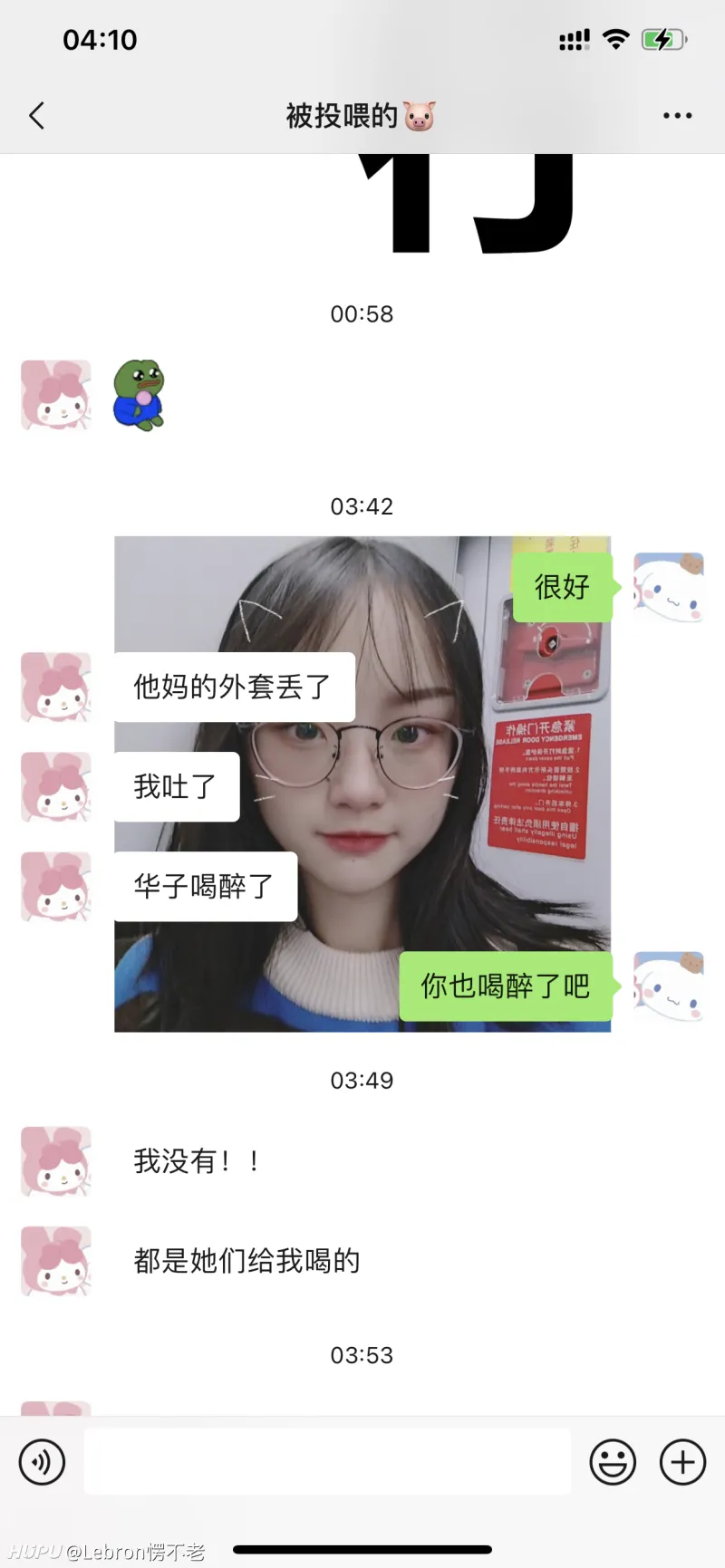This screenshot has height=1568, width=725.
Task: Open the plus attachments menu
Action: (x=682, y=1461)
